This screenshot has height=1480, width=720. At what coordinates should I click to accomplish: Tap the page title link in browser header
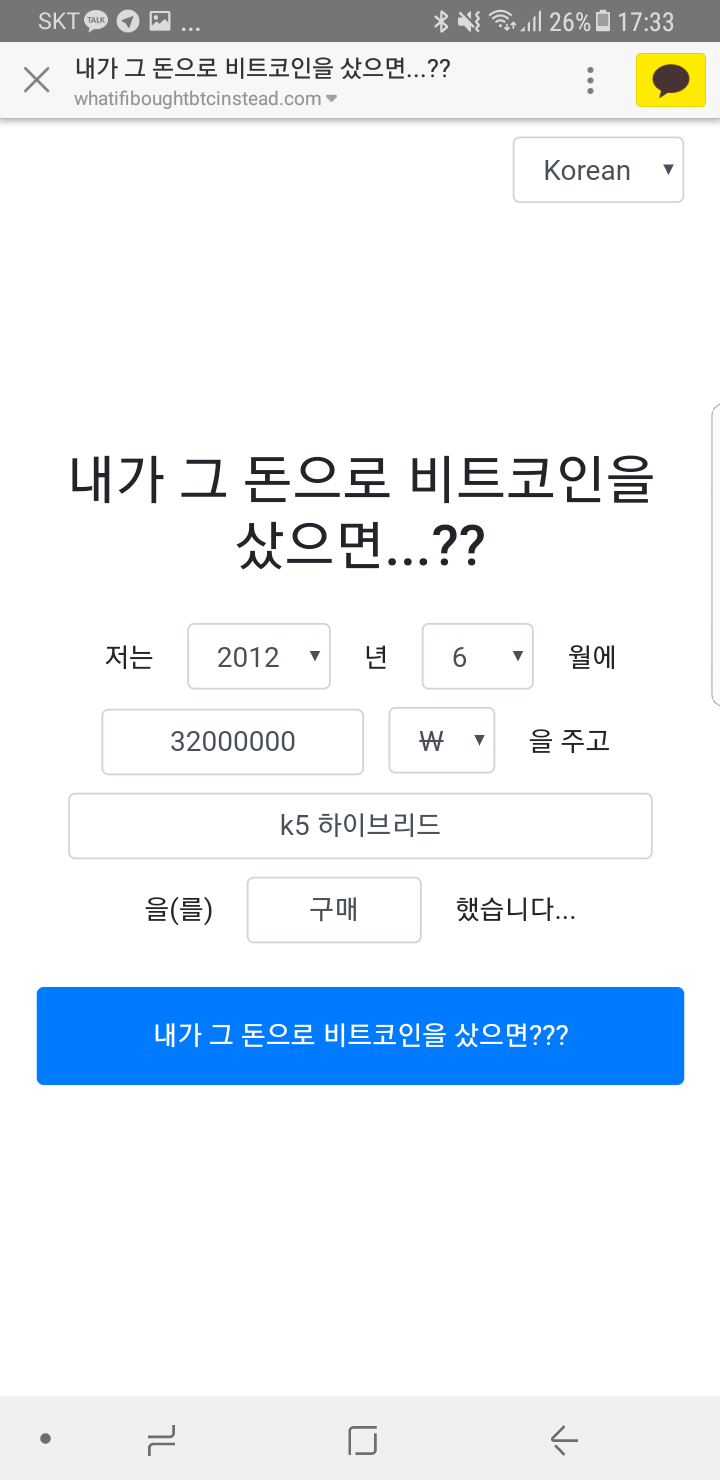point(262,68)
